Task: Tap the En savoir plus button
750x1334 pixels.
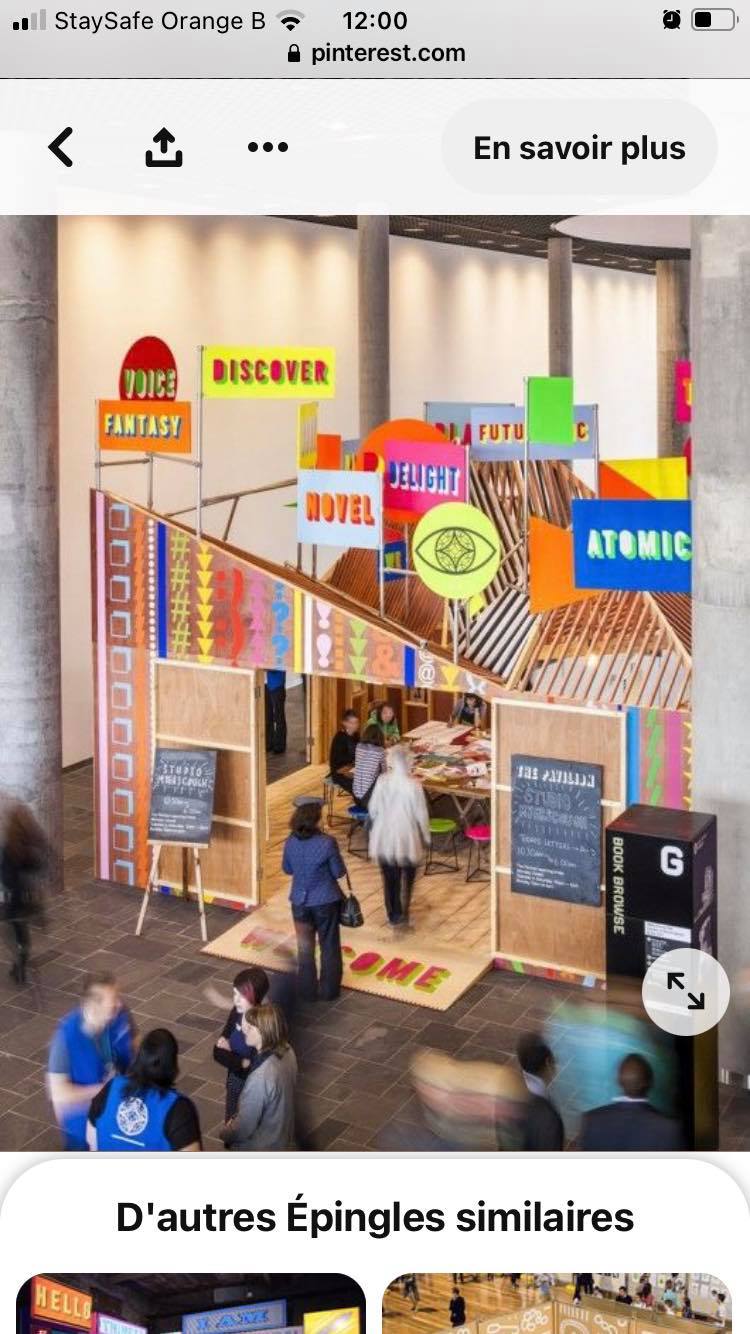Action: (579, 148)
